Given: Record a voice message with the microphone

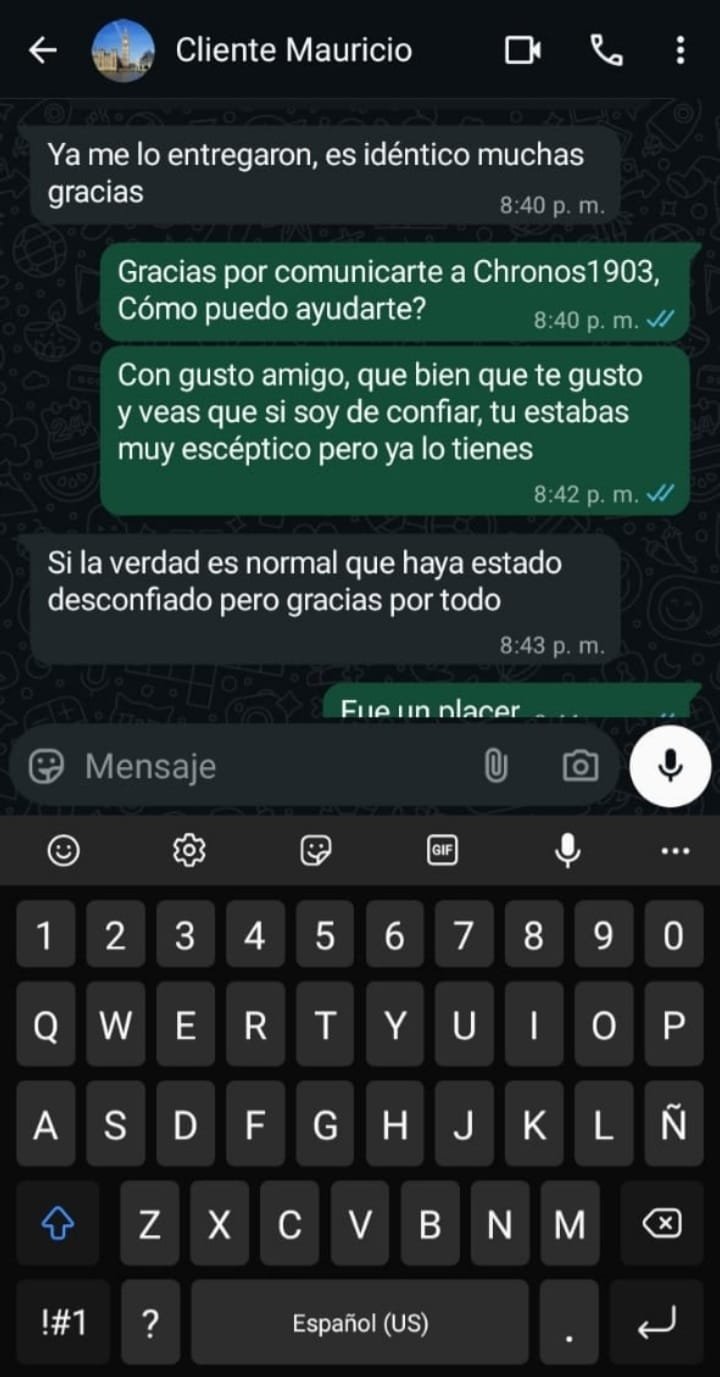Looking at the screenshot, I should [670, 767].
